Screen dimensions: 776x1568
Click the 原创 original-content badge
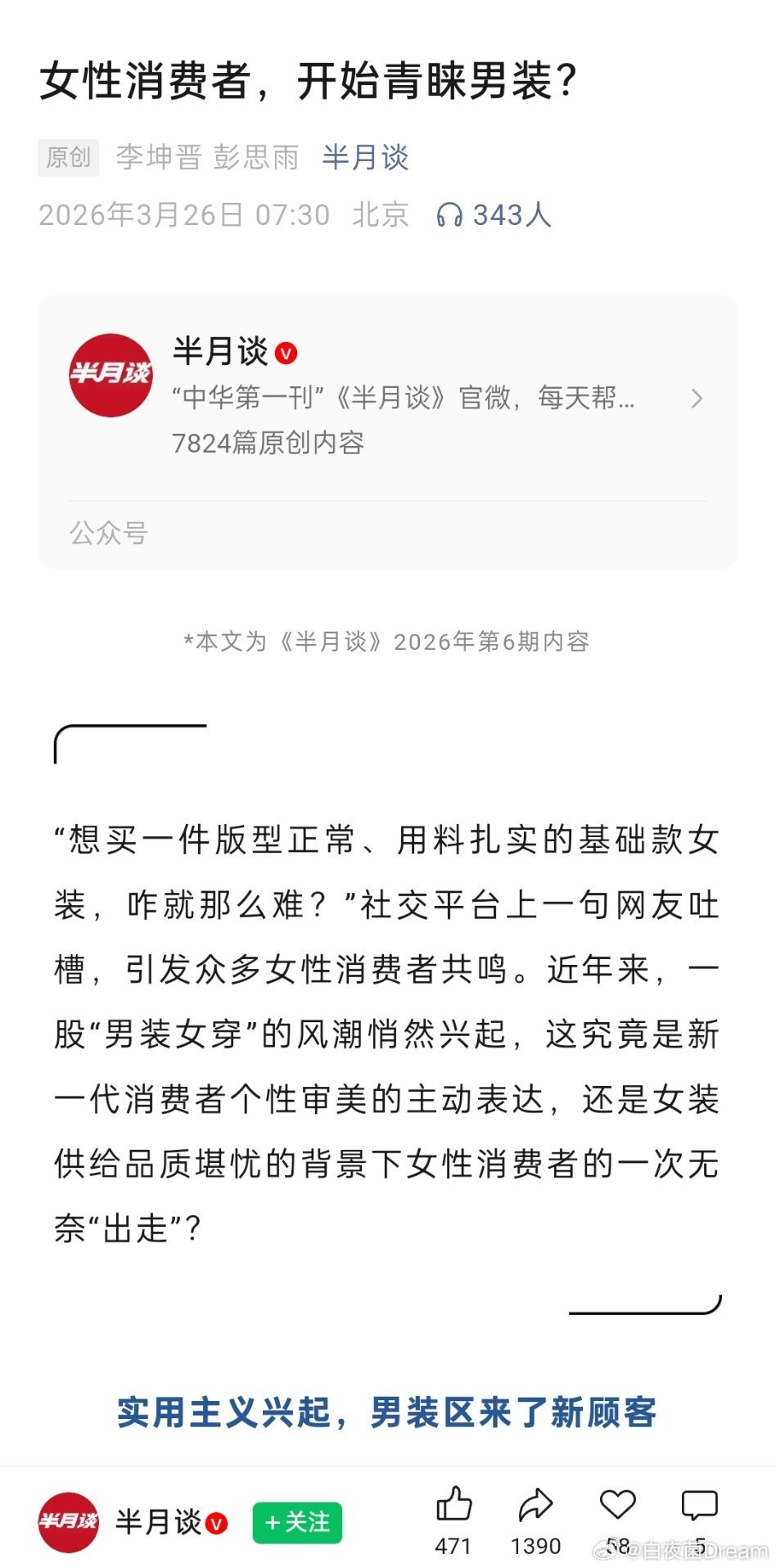[x=68, y=157]
